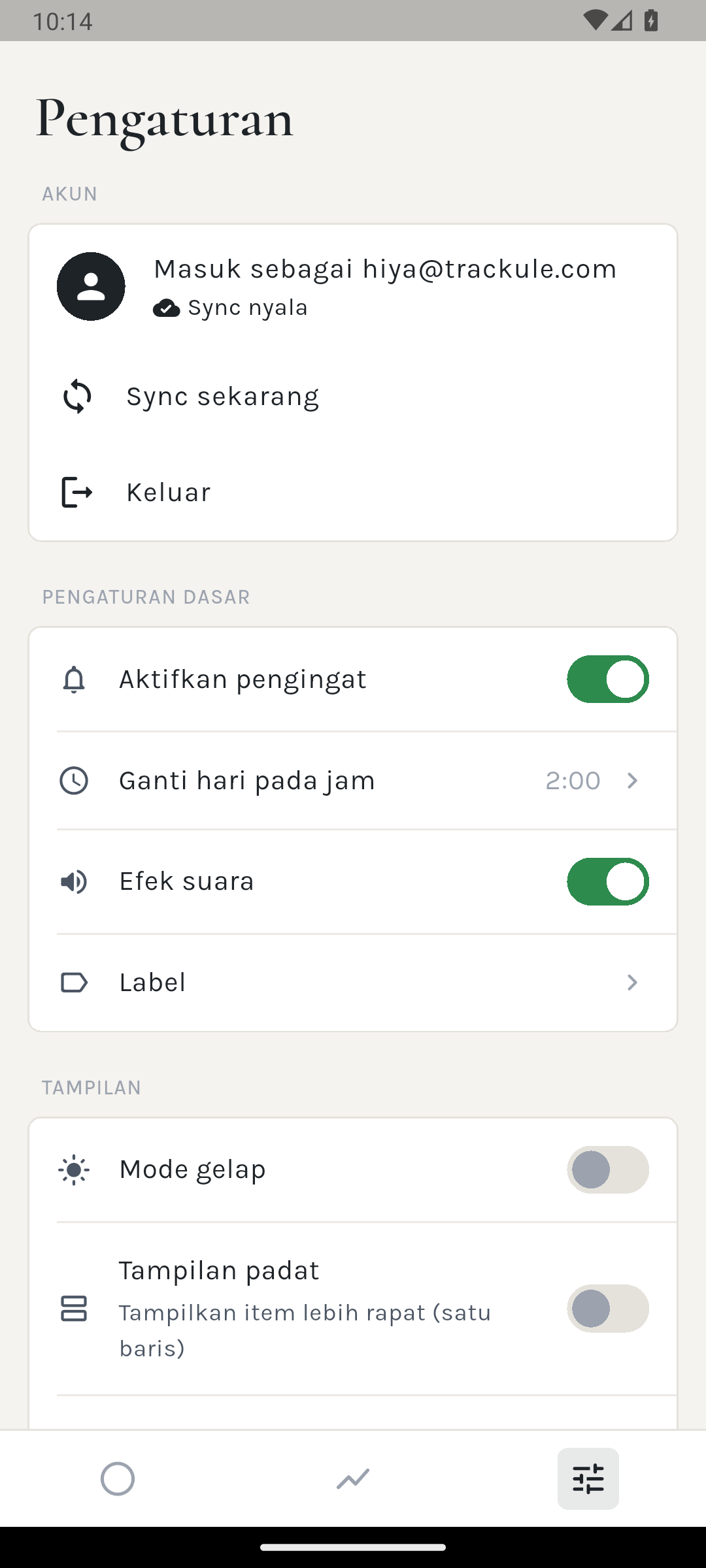Screen dimensions: 706x1568
Task: Click the speaker icon for Efek suara
Action: (74, 881)
